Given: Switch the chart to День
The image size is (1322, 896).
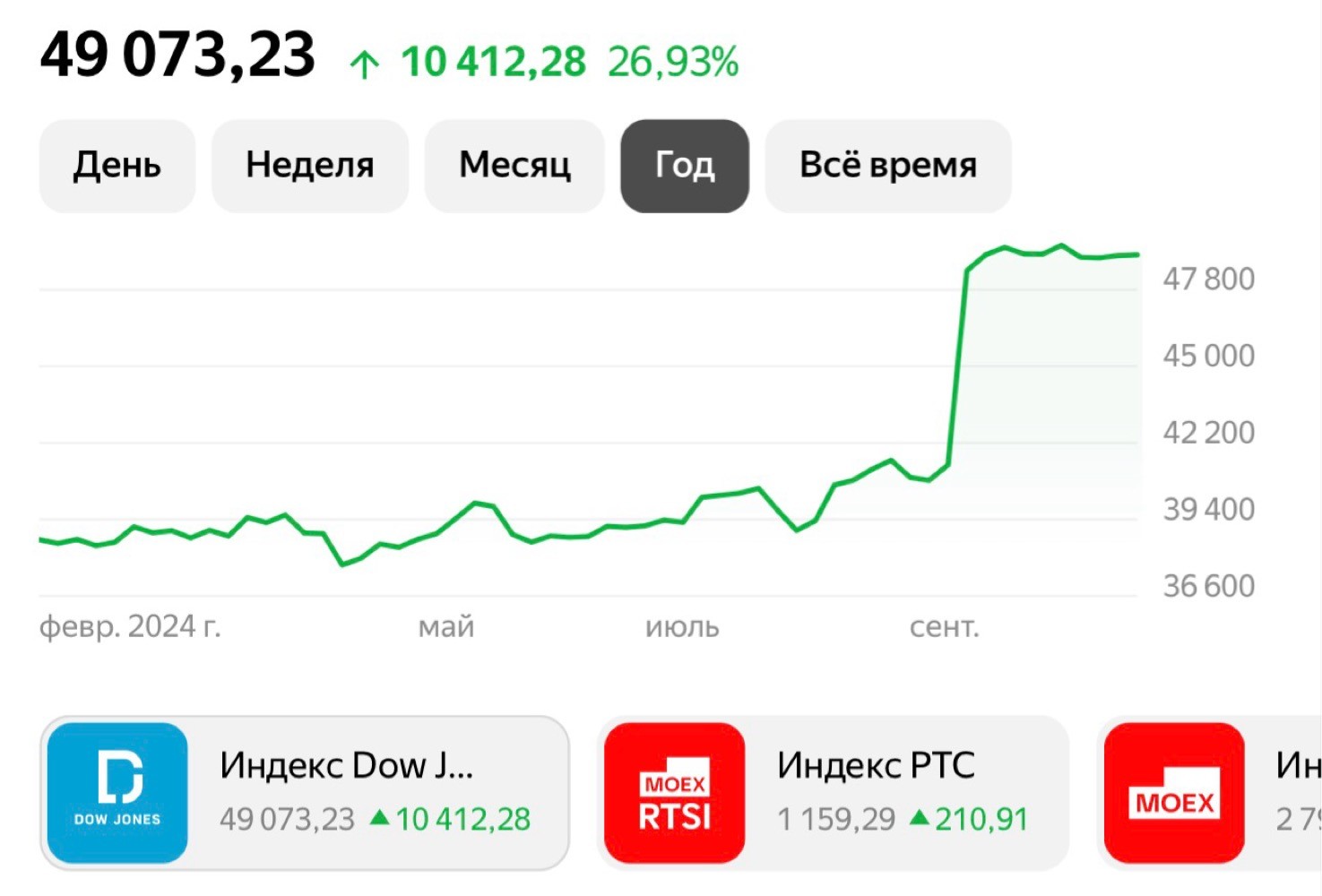Looking at the screenshot, I should (x=117, y=166).
